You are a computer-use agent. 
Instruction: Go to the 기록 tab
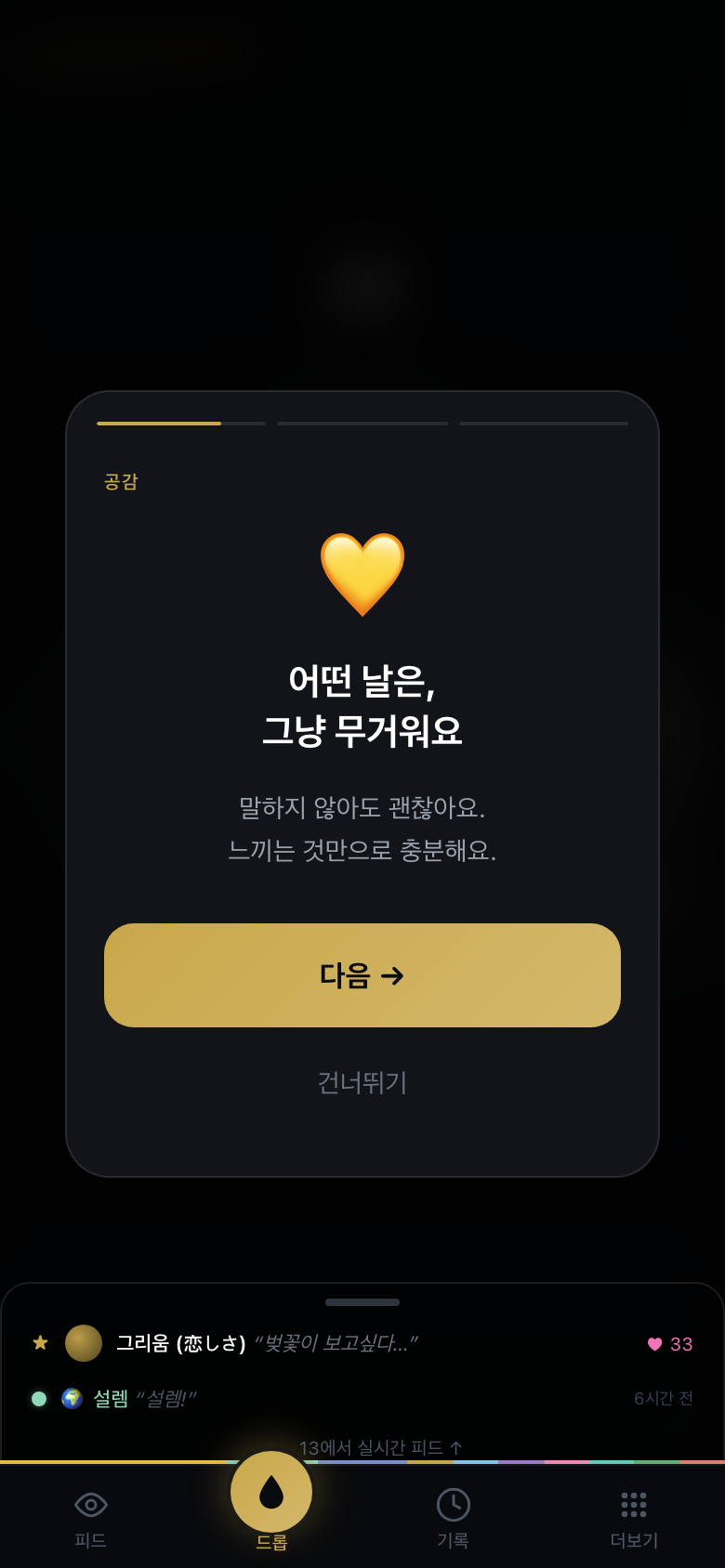click(x=453, y=1516)
